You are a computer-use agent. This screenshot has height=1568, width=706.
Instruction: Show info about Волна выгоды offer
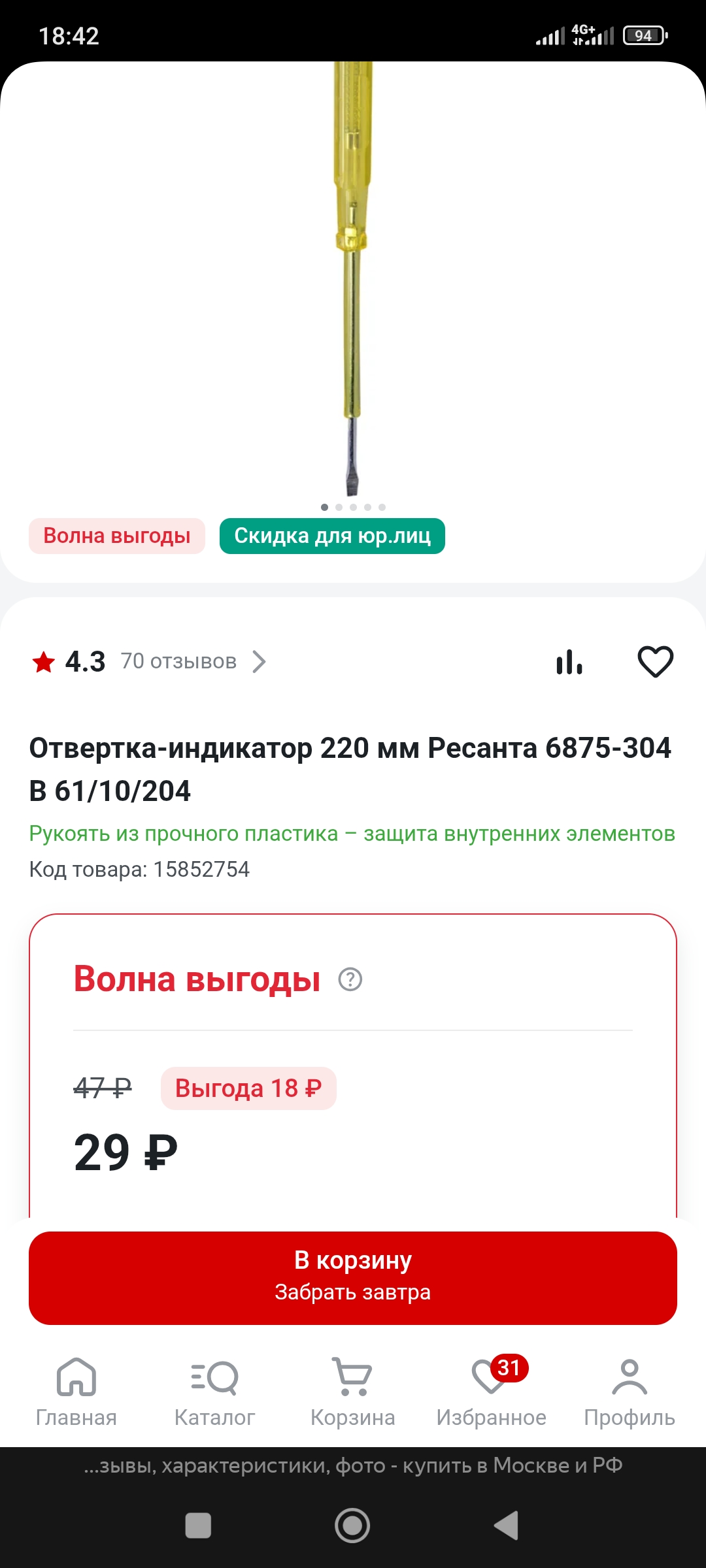[x=350, y=979]
